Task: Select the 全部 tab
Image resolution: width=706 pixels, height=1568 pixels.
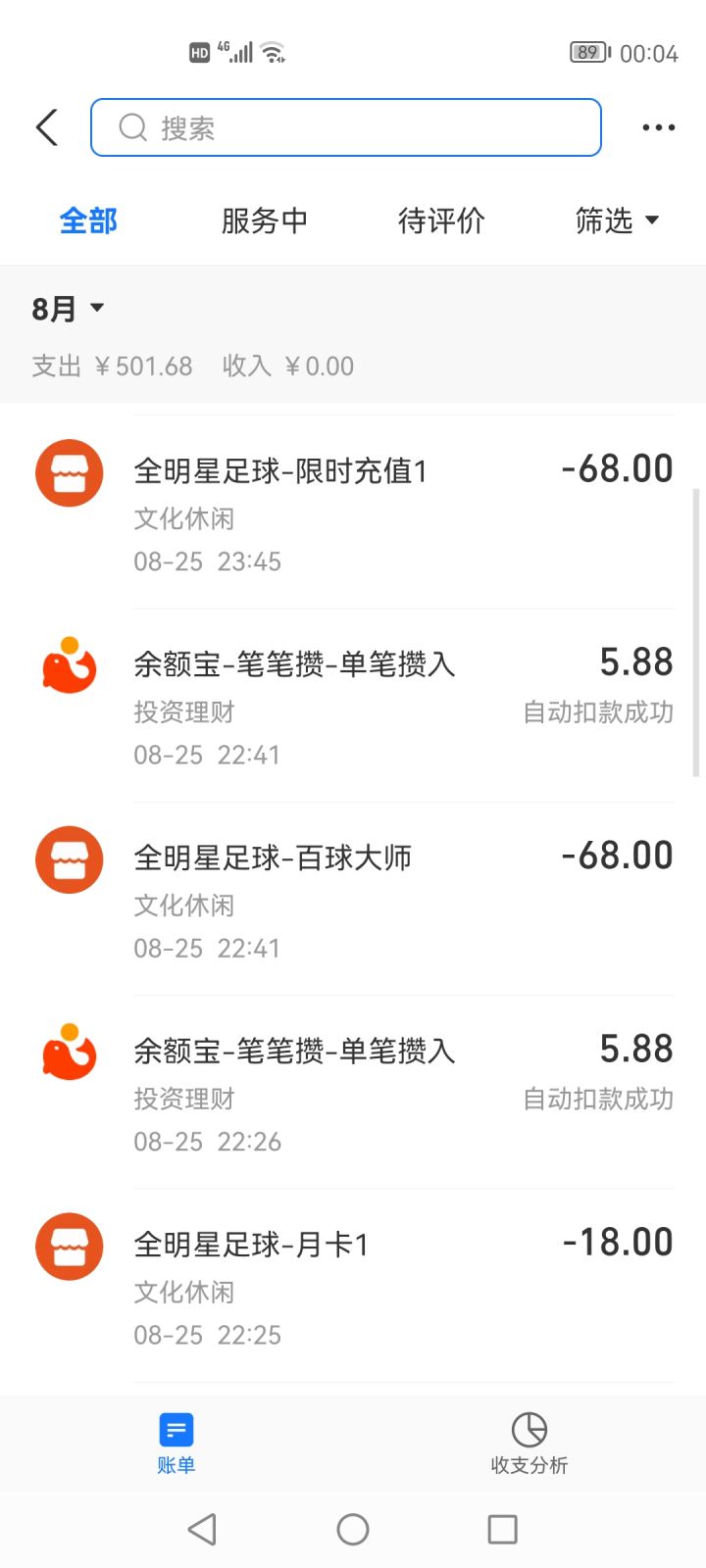Action: 89,220
